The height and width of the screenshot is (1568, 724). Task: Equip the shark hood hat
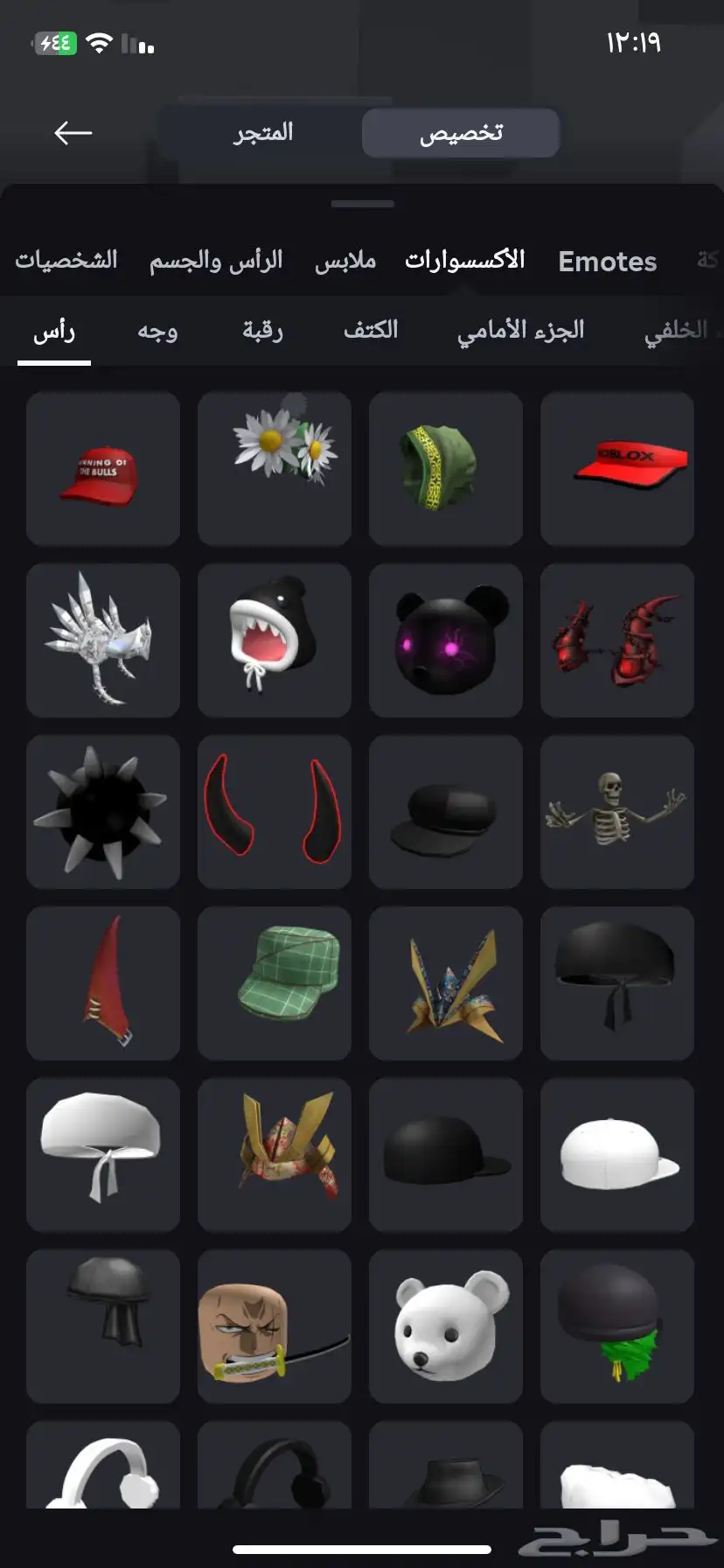pos(275,640)
